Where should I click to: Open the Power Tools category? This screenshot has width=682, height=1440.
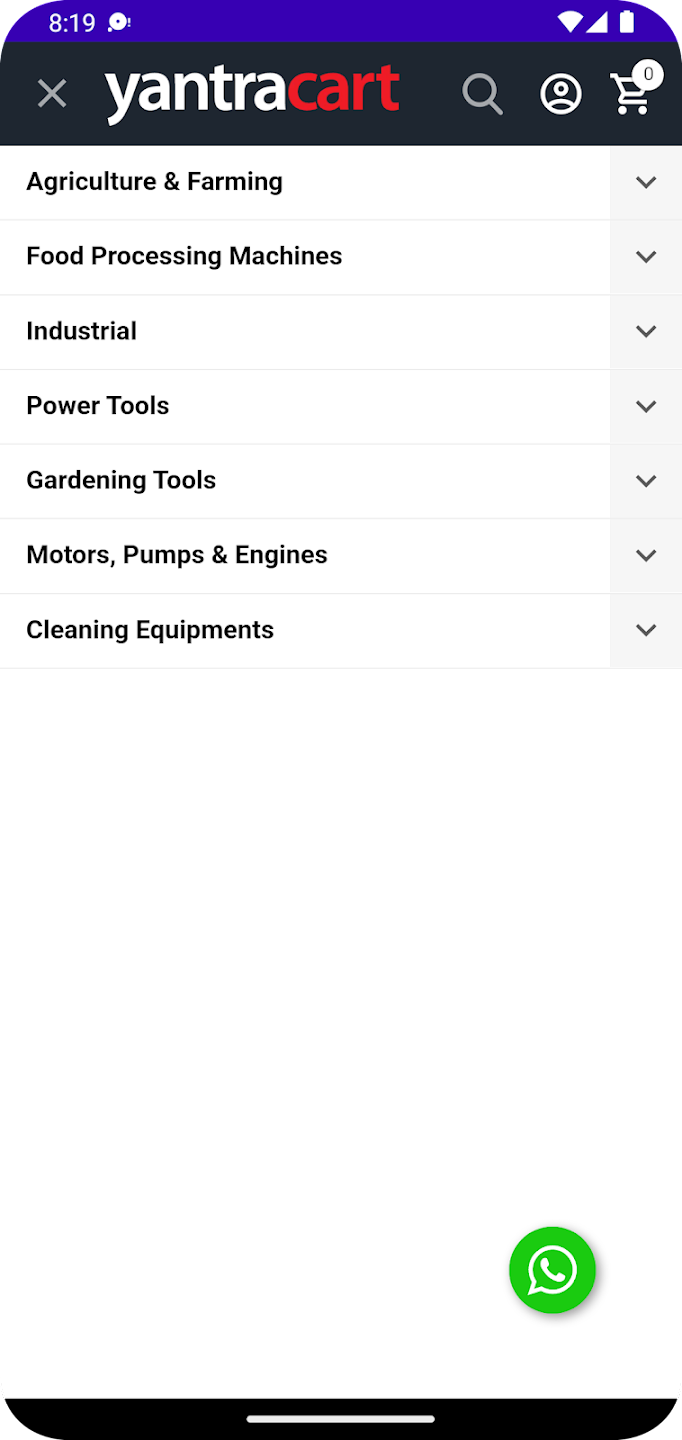[97, 406]
